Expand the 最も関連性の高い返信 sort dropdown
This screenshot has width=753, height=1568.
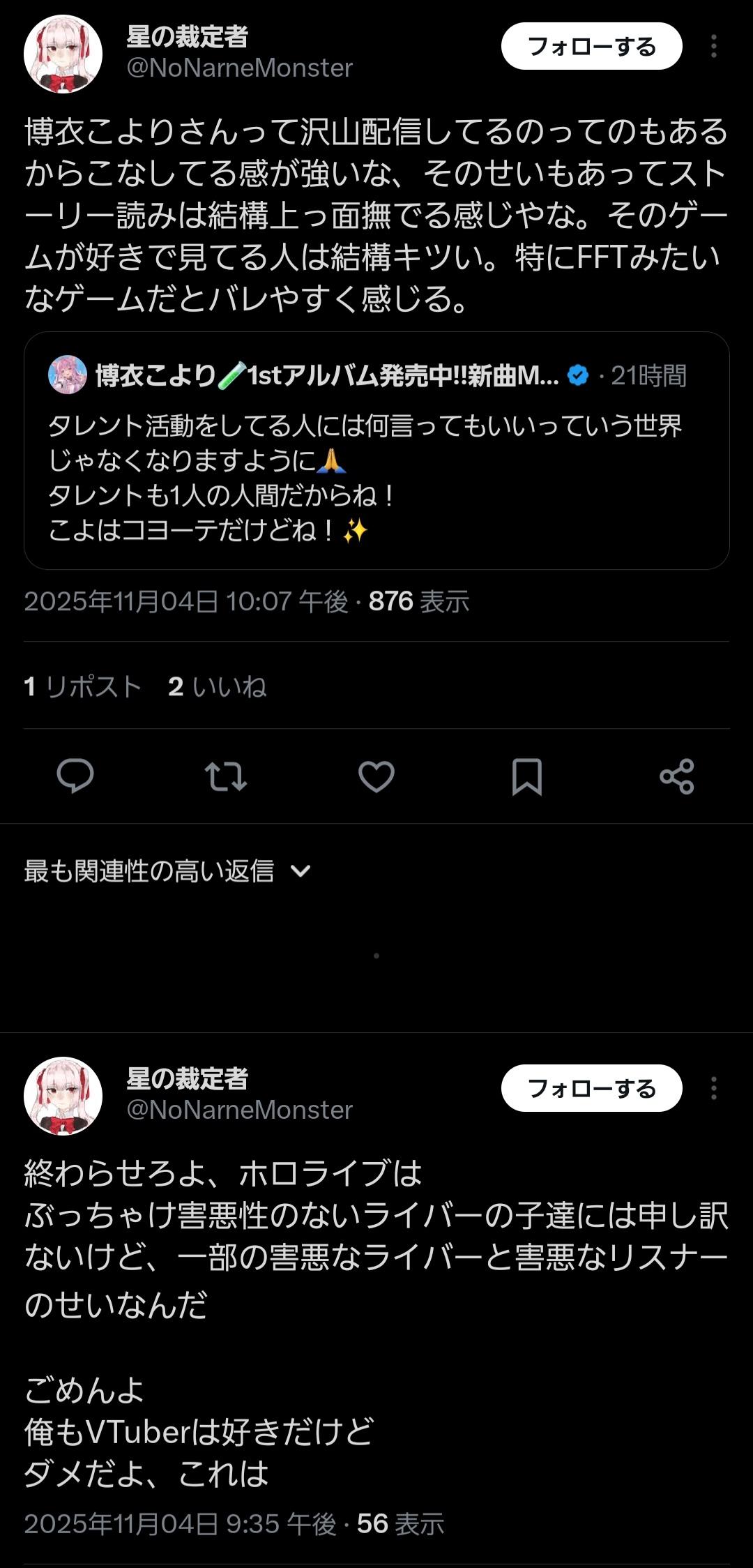tap(167, 870)
